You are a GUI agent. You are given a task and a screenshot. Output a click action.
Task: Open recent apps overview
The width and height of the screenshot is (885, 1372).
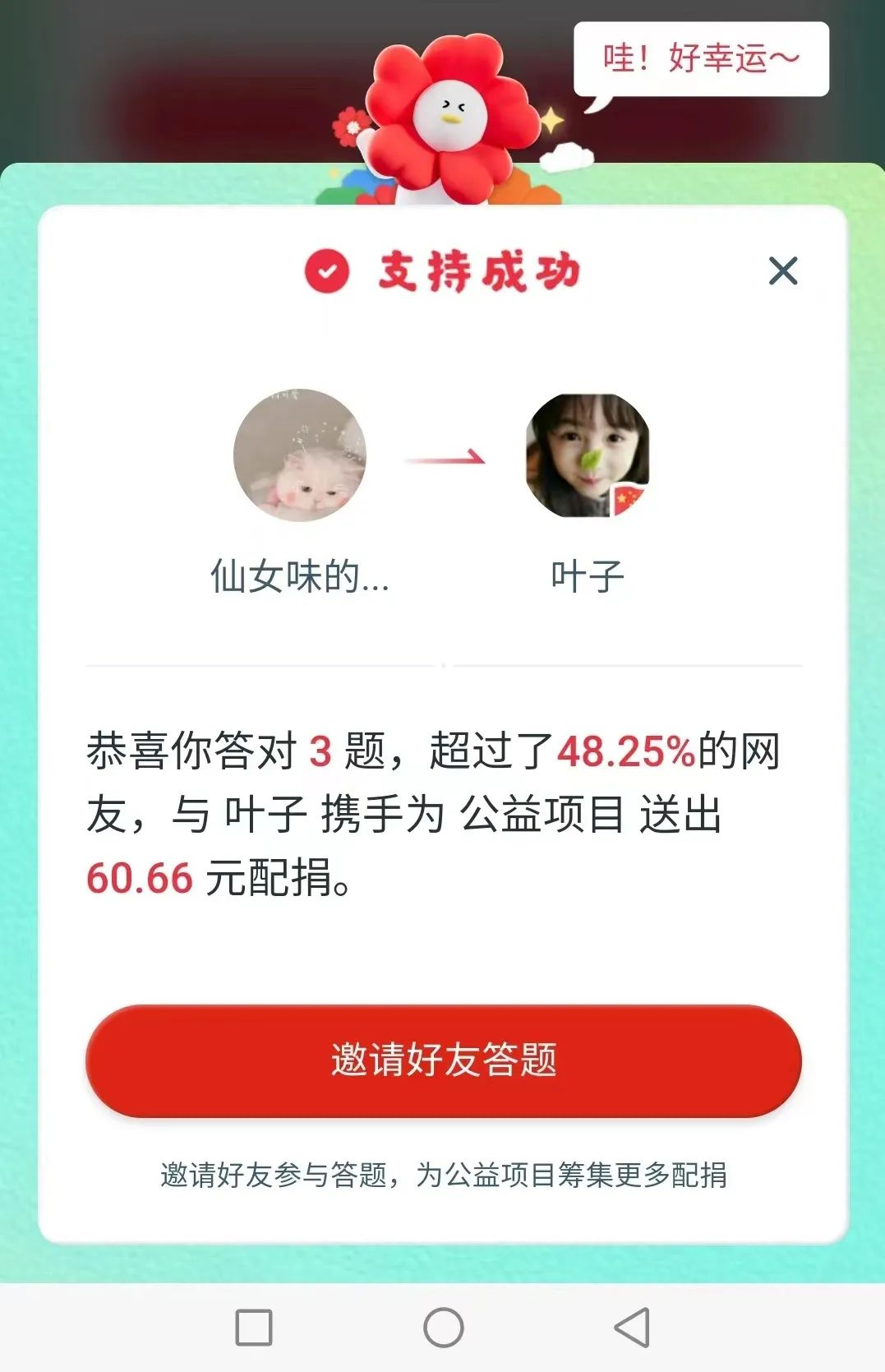(x=254, y=1327)
